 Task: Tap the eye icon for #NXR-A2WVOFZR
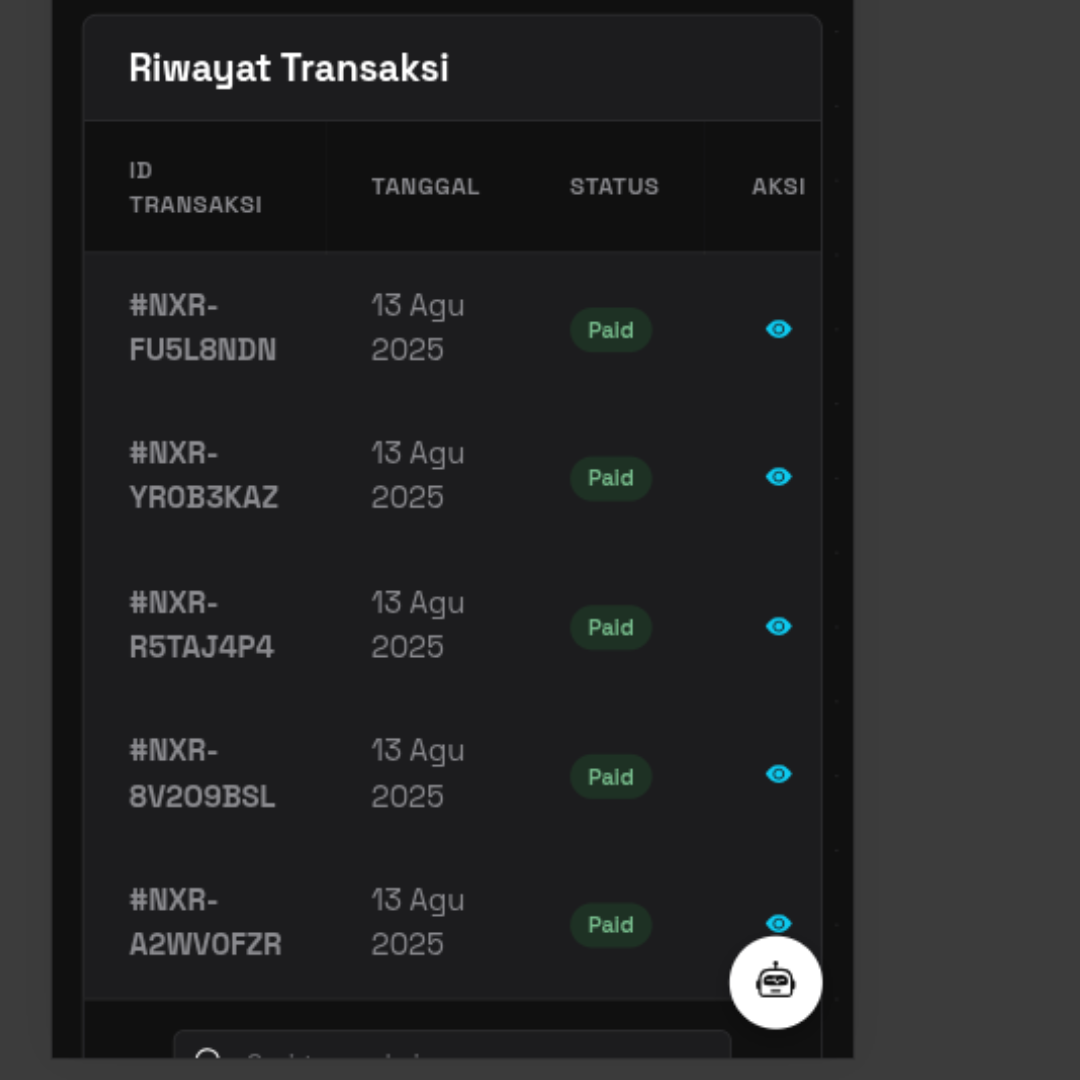click(778, 920)
